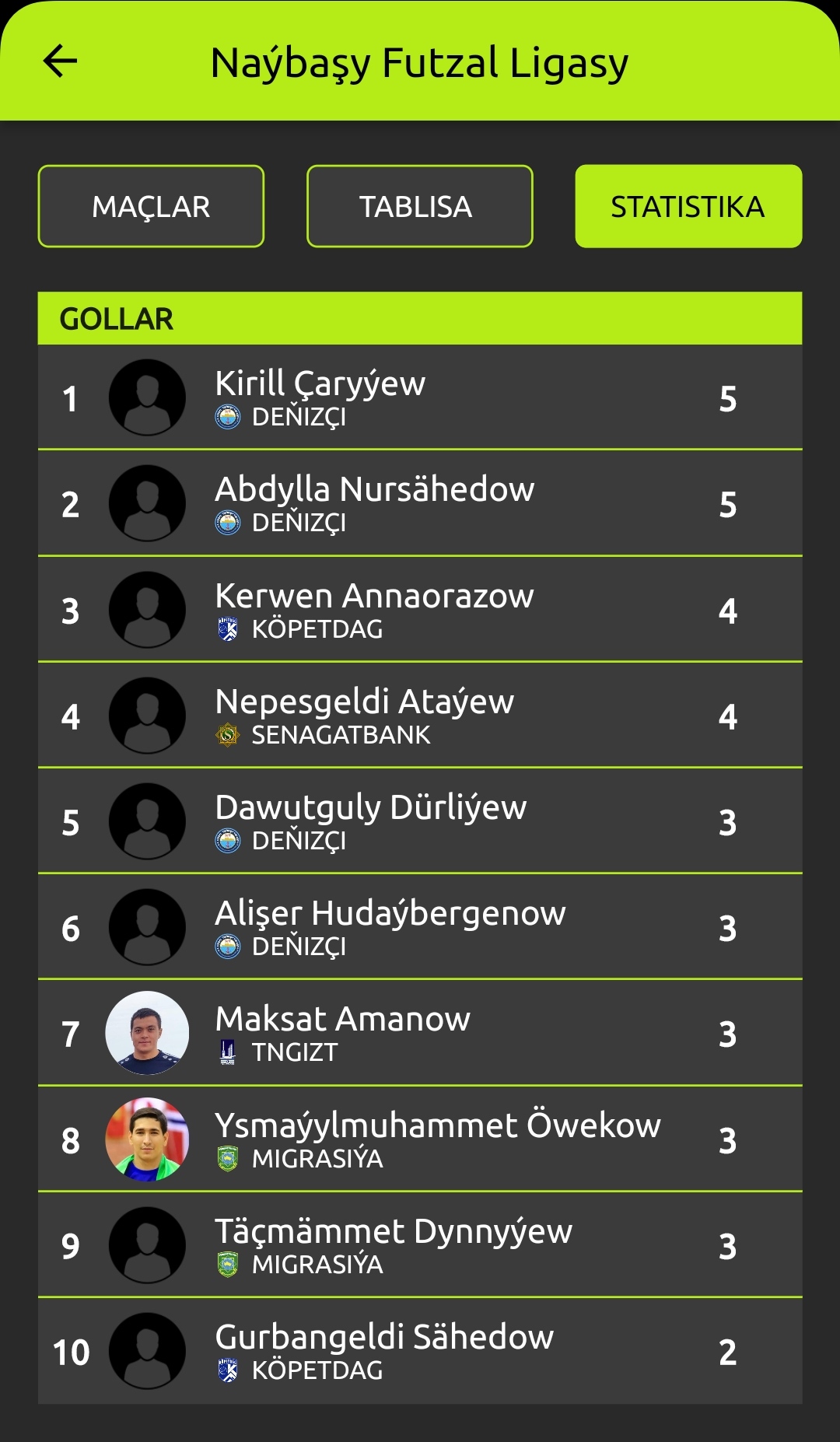View Abdylla Nursähedow's profile
Image resolution: width=840 pixels, height=1442 pixels.
tap(420, 503)
